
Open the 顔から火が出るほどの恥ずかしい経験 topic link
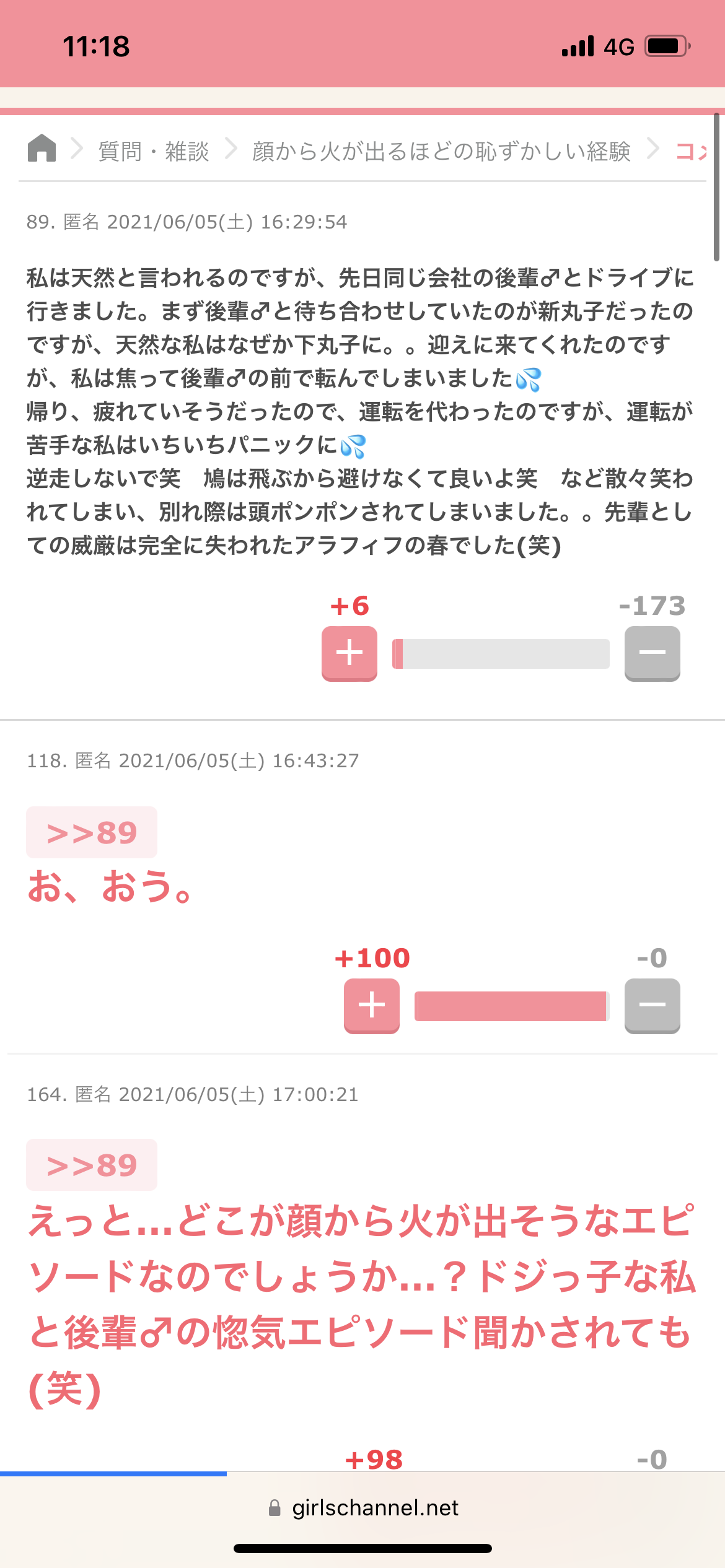[441, 150]
